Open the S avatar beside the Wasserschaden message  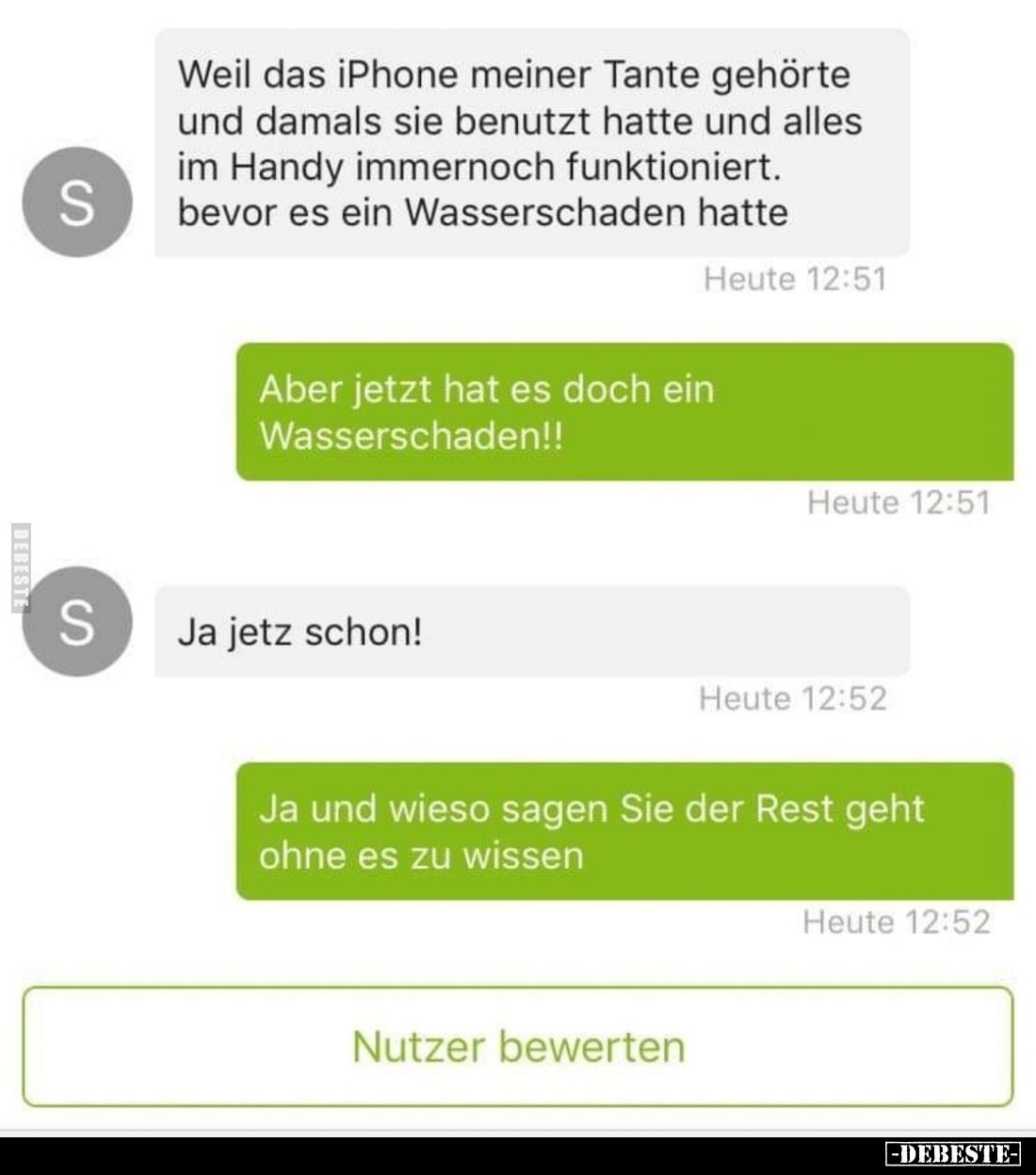point(76,203)
